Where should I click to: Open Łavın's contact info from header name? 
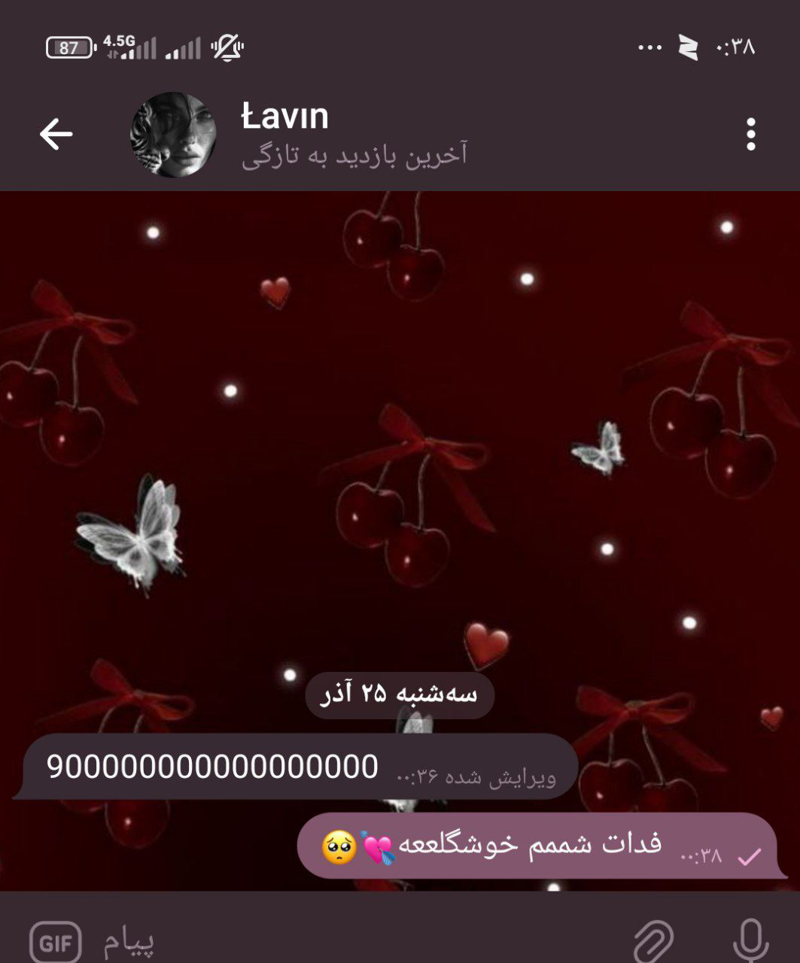pyautogui.click(x=285, y=117)
